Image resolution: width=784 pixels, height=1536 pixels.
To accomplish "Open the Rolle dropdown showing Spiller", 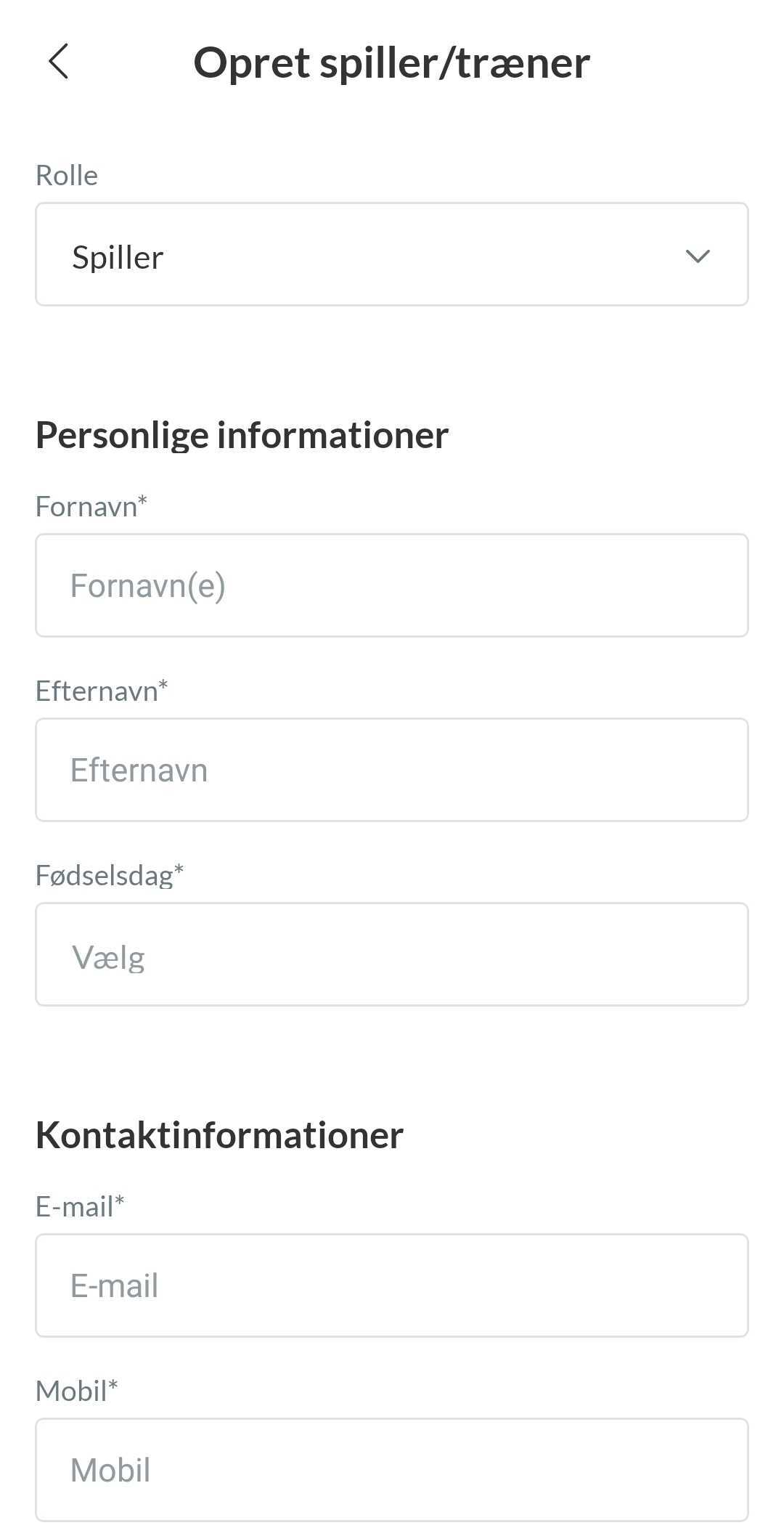I will click(392, 254).
